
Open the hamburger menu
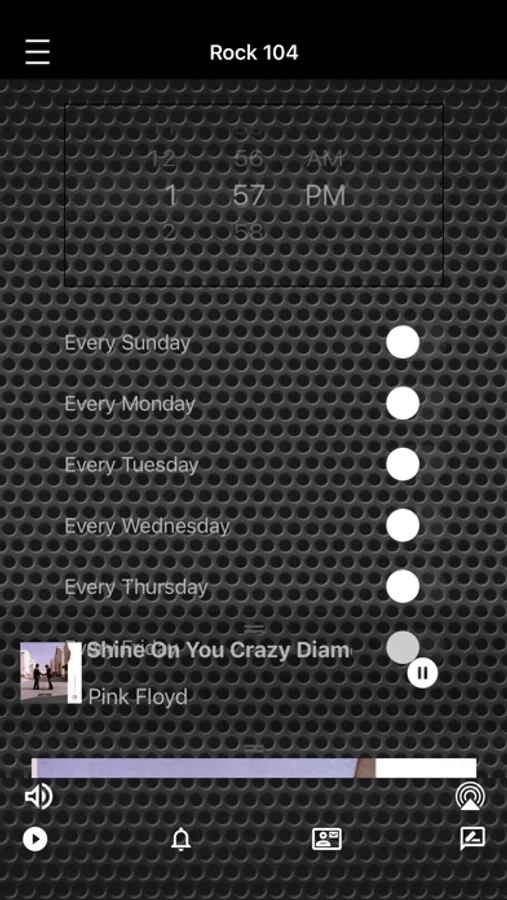point(37,52)
